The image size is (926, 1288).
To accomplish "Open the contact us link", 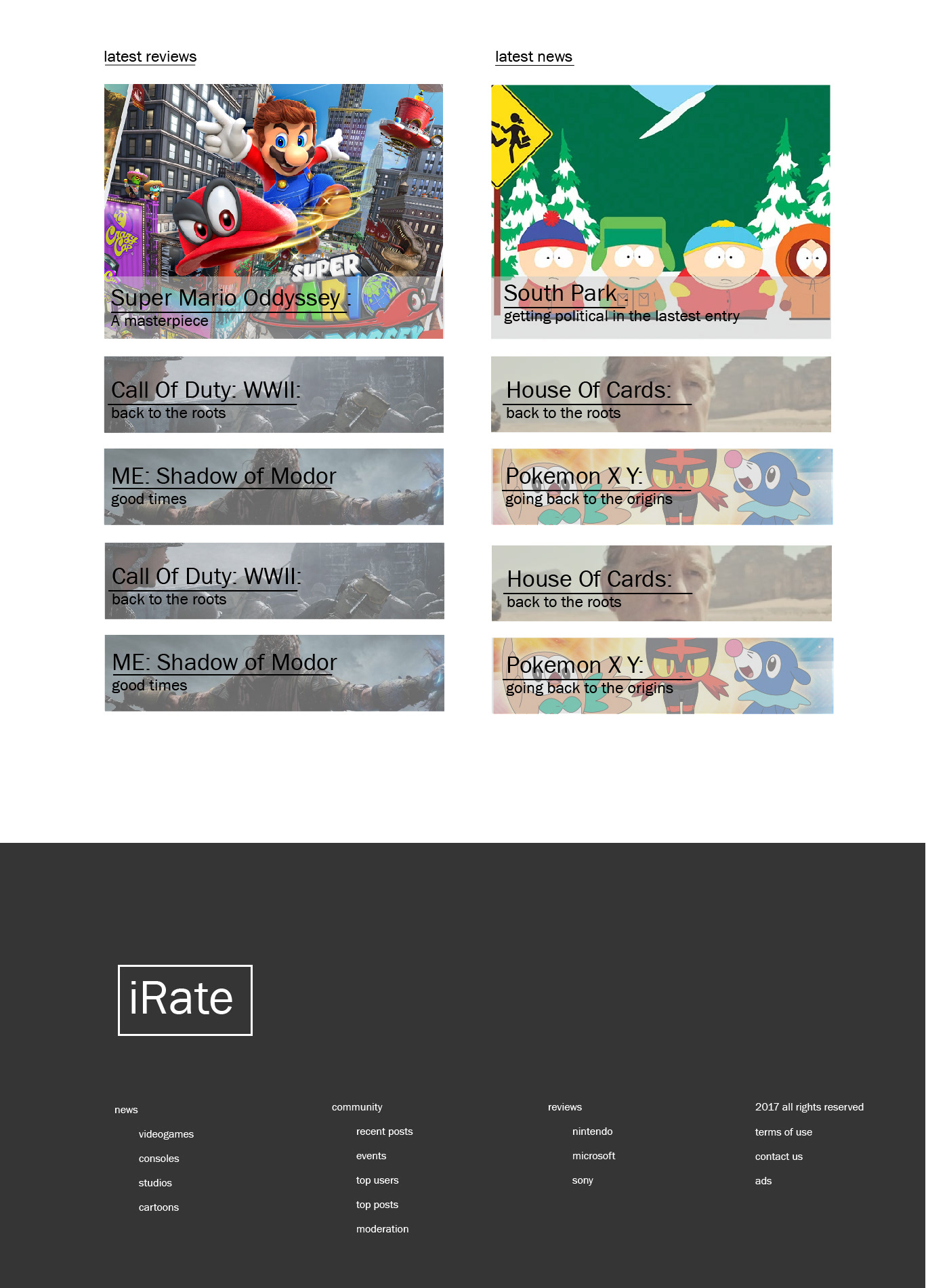I will [x=778, y=1157].
